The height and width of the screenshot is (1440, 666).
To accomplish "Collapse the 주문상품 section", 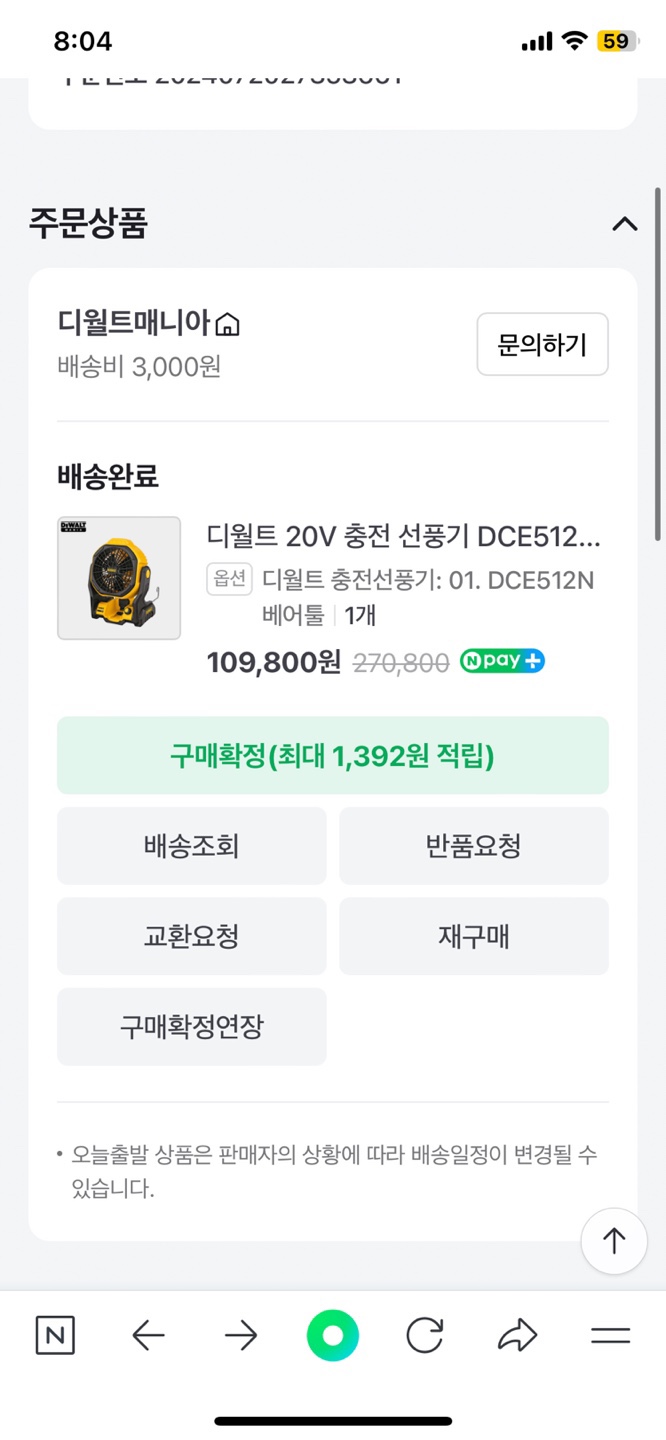I will 624,224.
